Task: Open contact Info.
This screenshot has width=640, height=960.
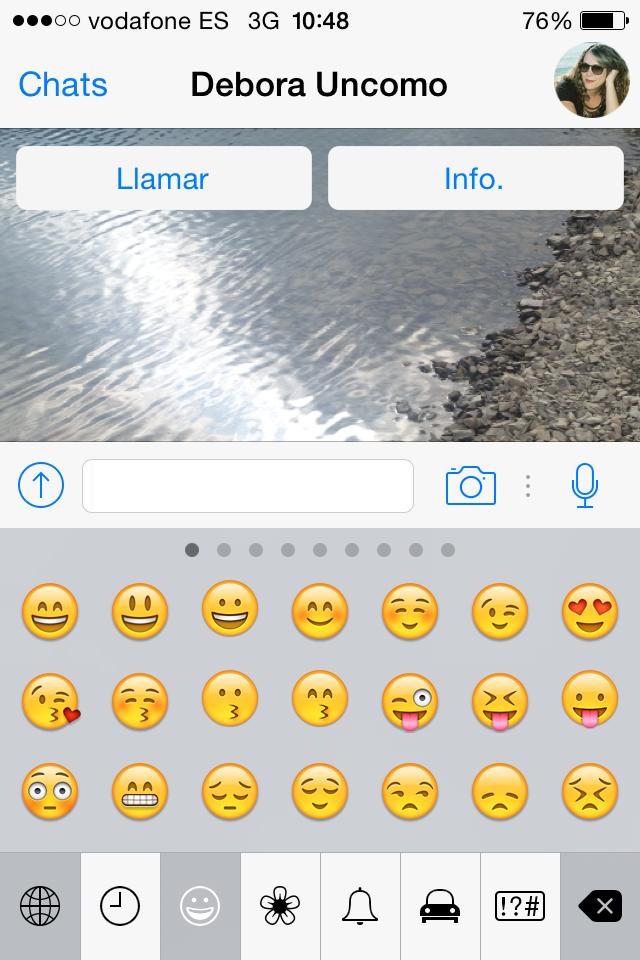Action: 475,179
